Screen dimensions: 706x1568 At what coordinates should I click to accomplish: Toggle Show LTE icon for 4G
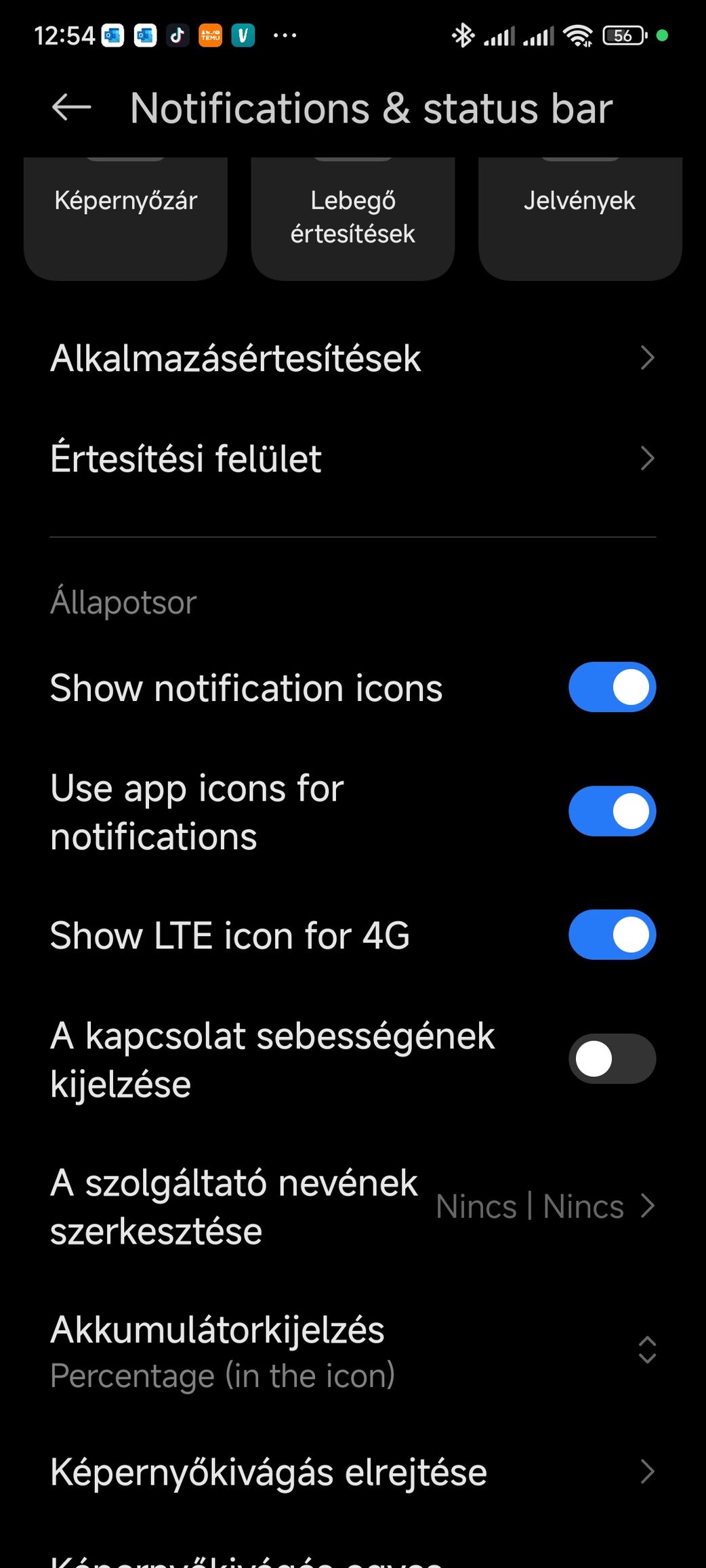coord(612,935)
